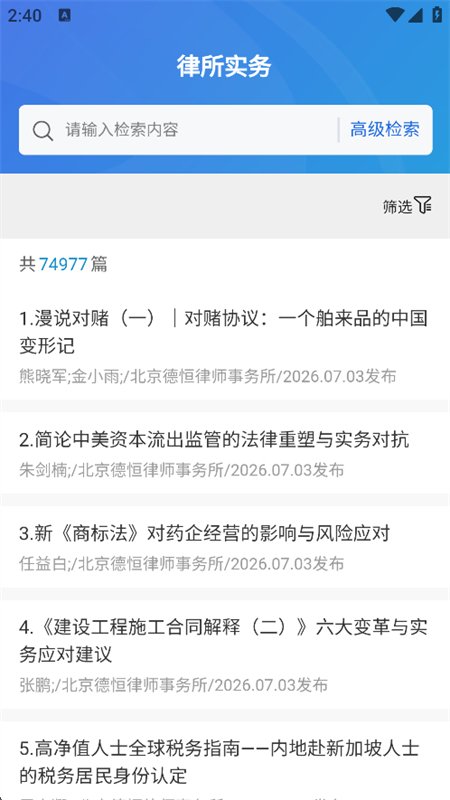Viewport: 450px width, 800px height.
Task: Open the 筛选 filter options
Action: click(x=407, y=206)
